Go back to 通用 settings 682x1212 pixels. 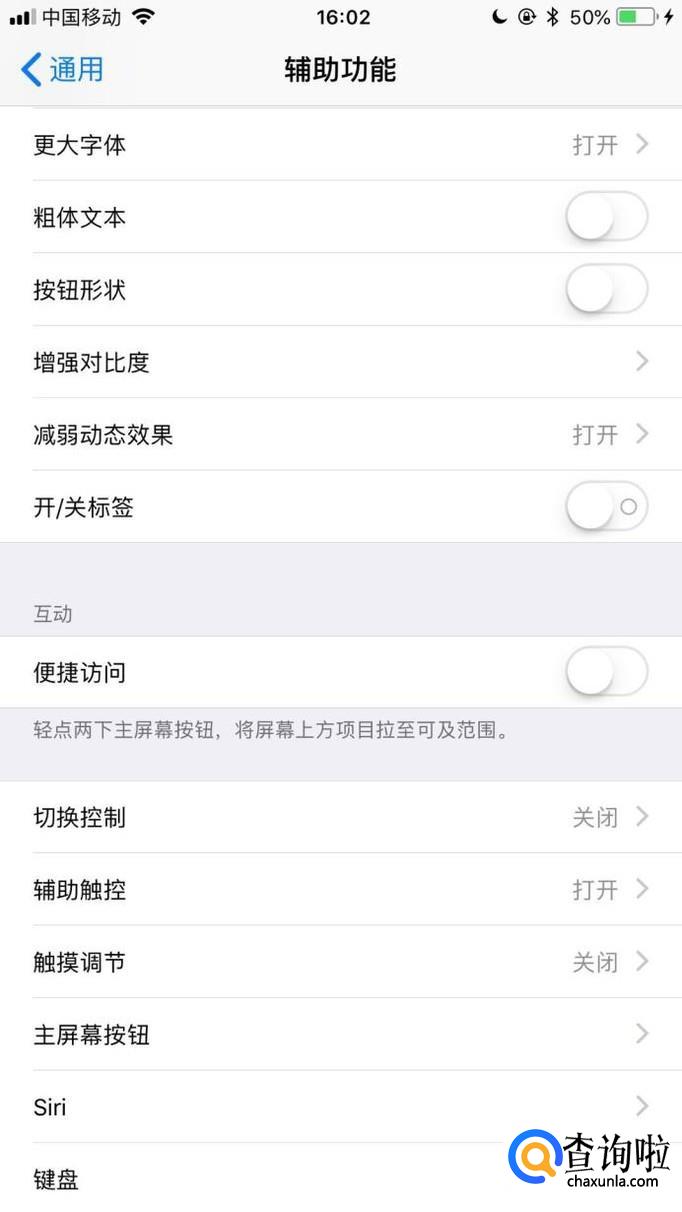click(62, 69)
